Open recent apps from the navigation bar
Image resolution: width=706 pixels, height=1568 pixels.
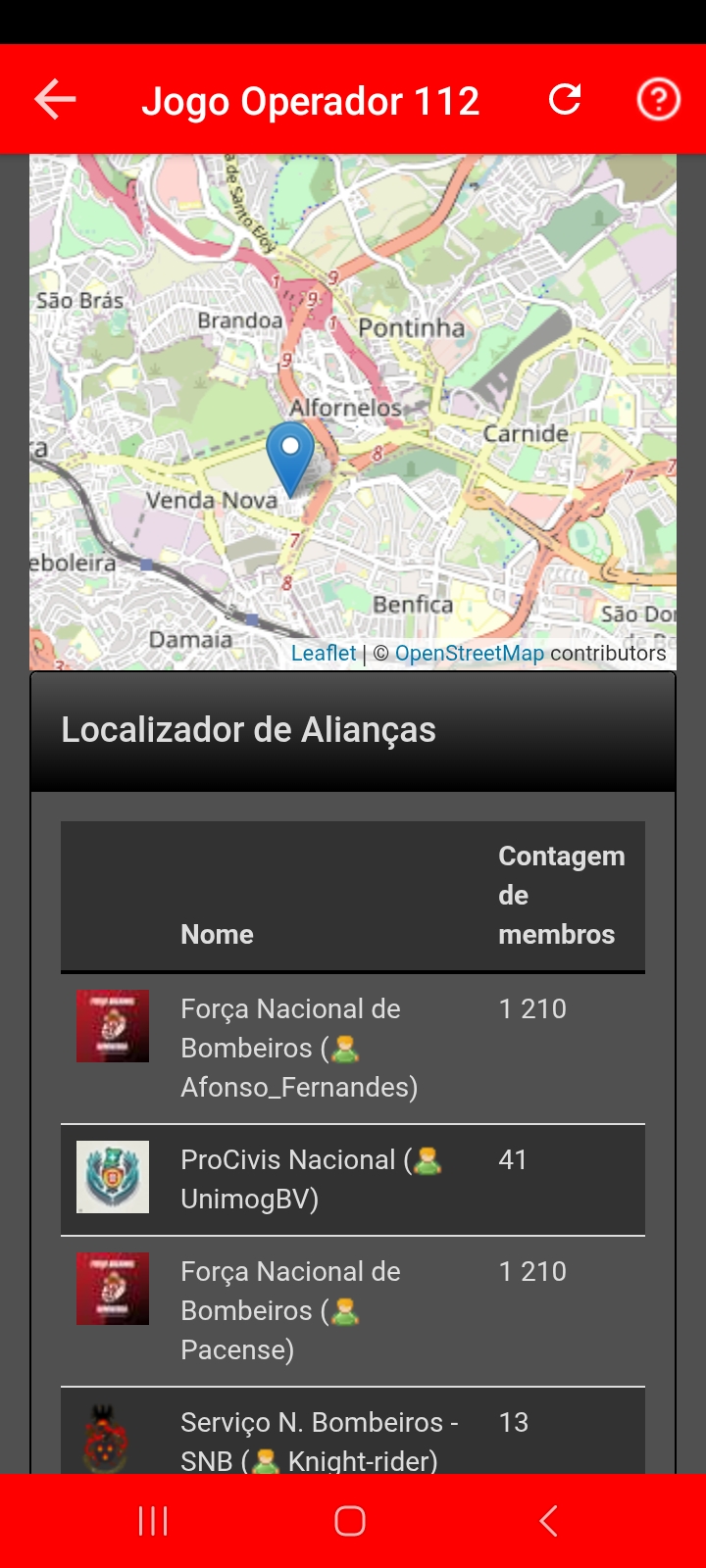coord(153,1521)
